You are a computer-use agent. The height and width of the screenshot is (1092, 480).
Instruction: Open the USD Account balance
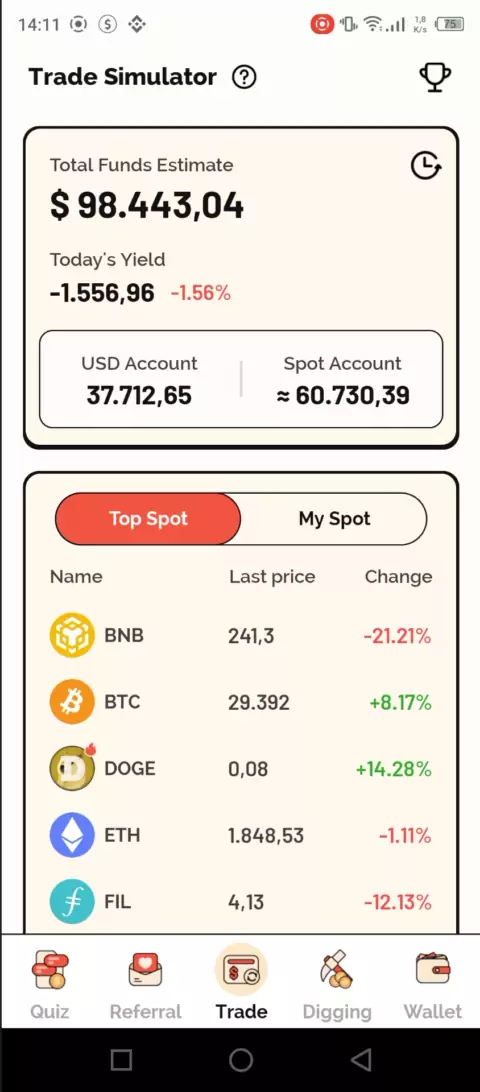point(139,380)
